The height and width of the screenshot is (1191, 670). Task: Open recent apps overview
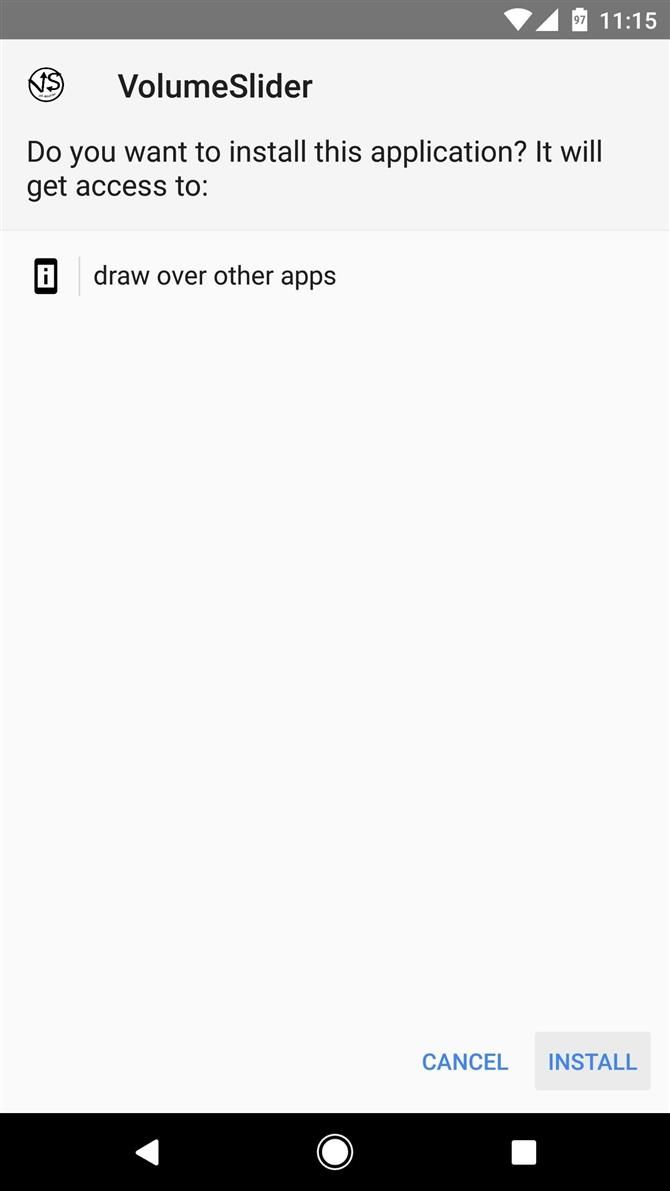click(x=523, y=1152)
